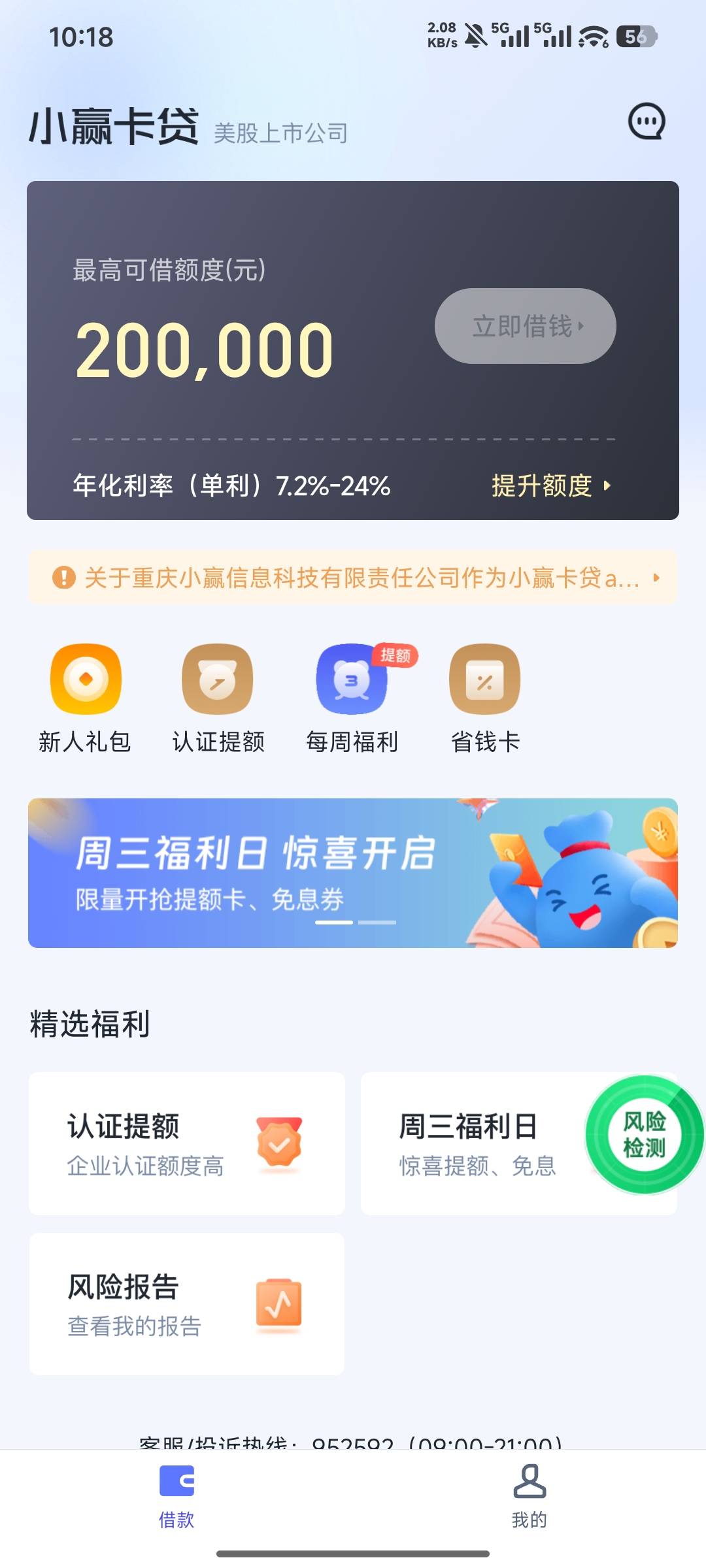This screenshot has width=706, height=1568.
Task: Open the 周三福利日 惊喜开启 banner
Action: point(353,873)
